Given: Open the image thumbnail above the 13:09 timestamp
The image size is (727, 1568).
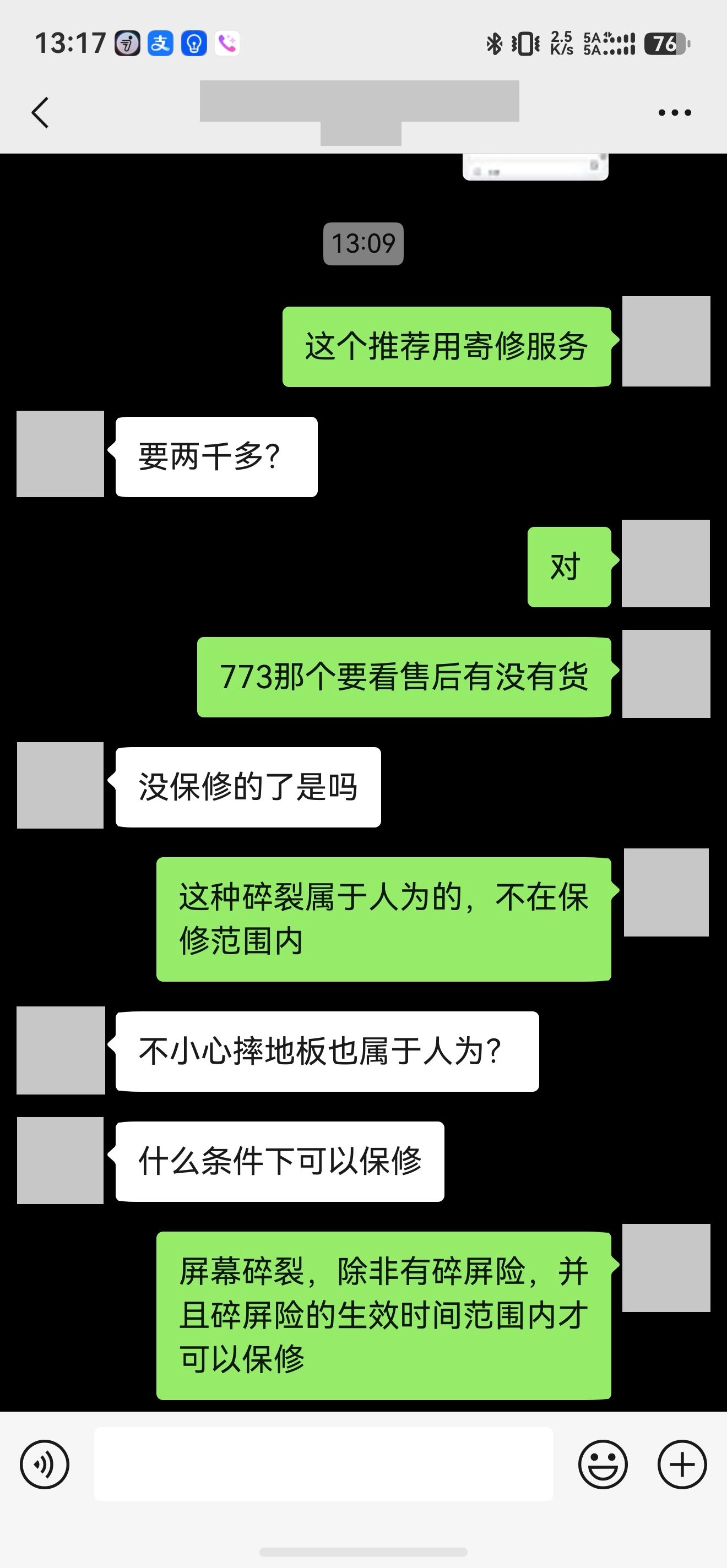Looking at the screenshot, I should (x=535, y=166).
